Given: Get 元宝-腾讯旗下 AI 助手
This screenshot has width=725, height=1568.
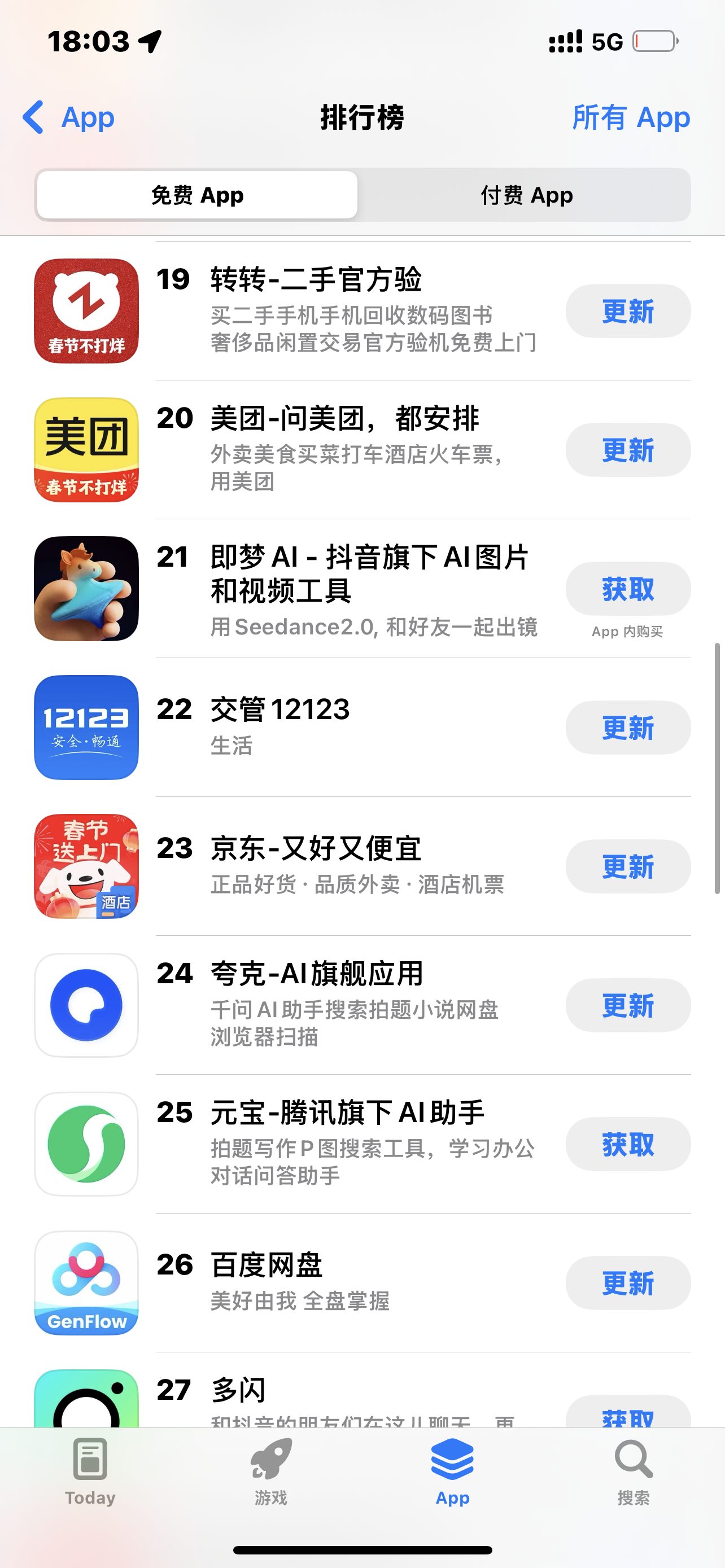Looking at the screenshot, I should 628,1144.
